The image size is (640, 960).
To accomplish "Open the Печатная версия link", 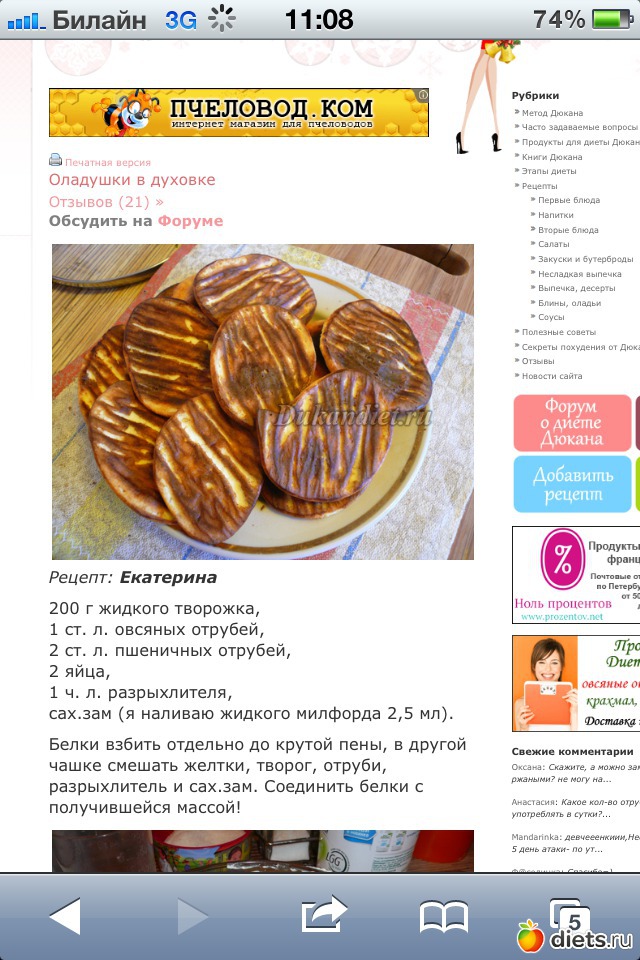I will click(x=107, y=162).
